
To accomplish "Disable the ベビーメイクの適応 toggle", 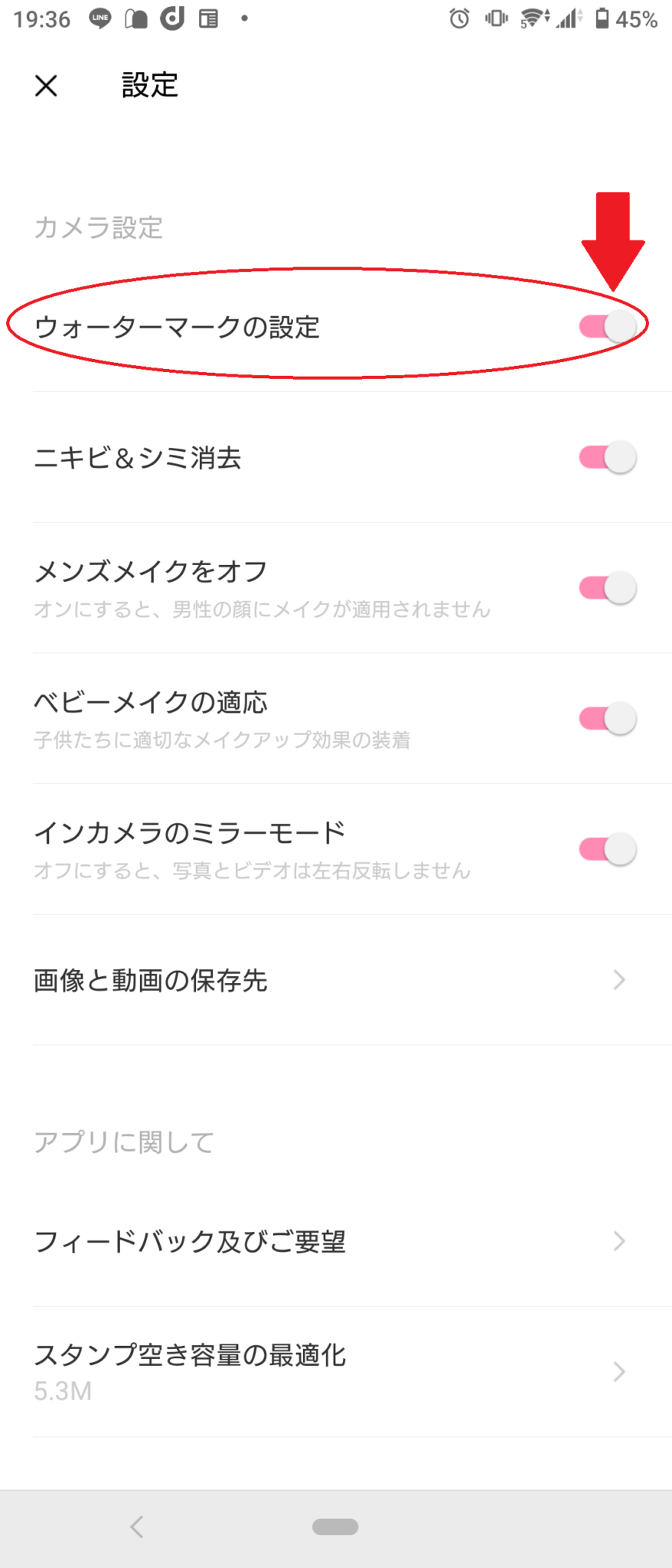I will [605, 717].
